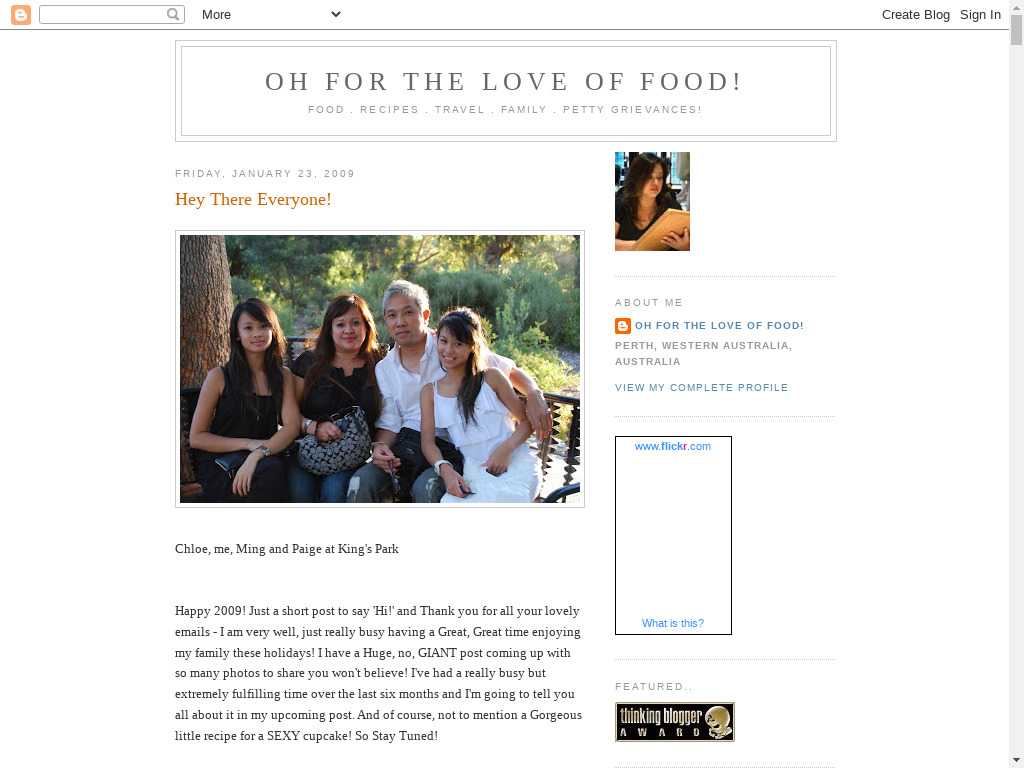Open the Thinking Blogger Award badge
Image resolution: width=1024 pixels, height=768 pixels.
pyautogui.click(x=675, y=722)
